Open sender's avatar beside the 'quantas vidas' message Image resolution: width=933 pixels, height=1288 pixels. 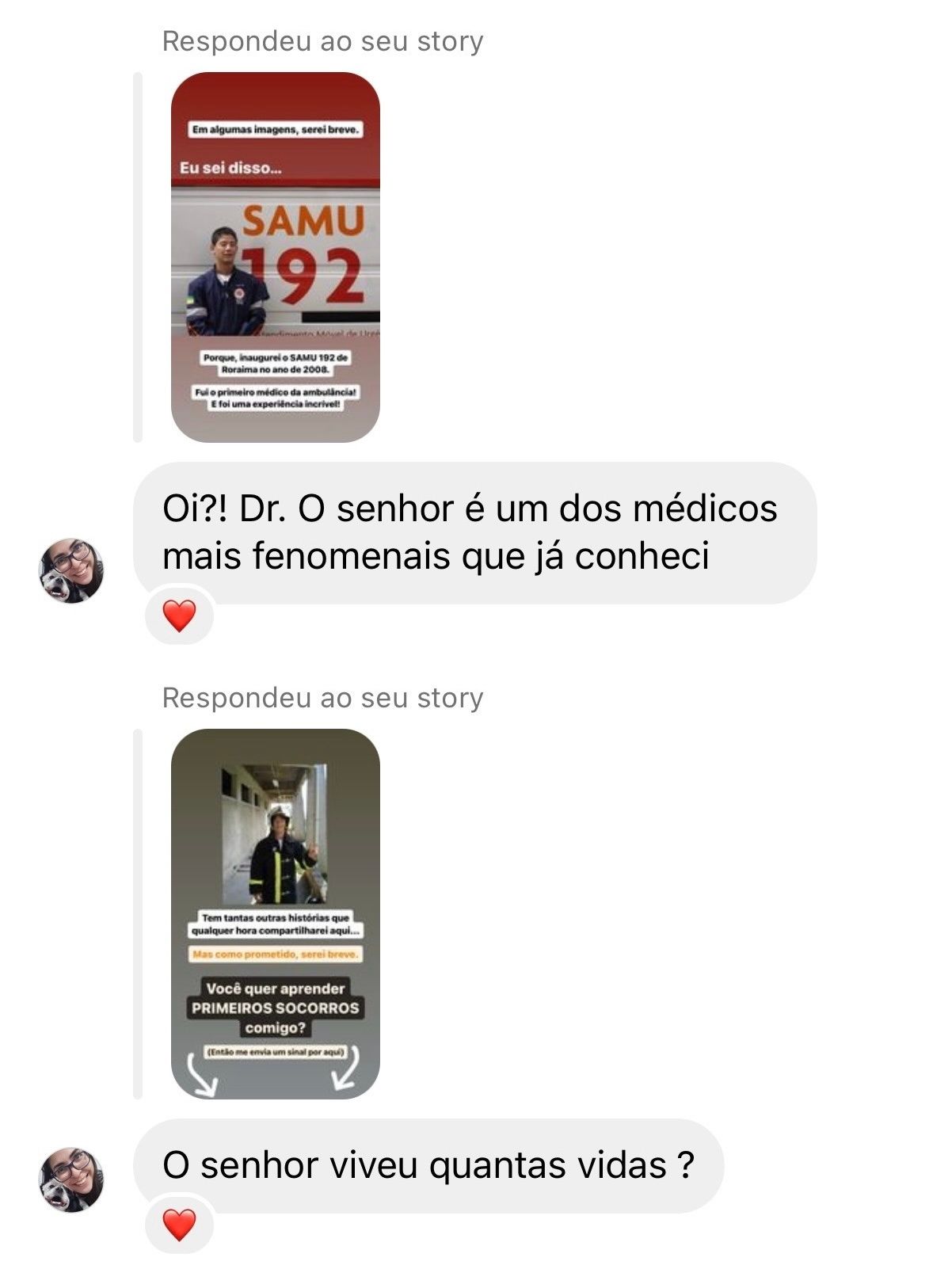(x=71, y=1179)
